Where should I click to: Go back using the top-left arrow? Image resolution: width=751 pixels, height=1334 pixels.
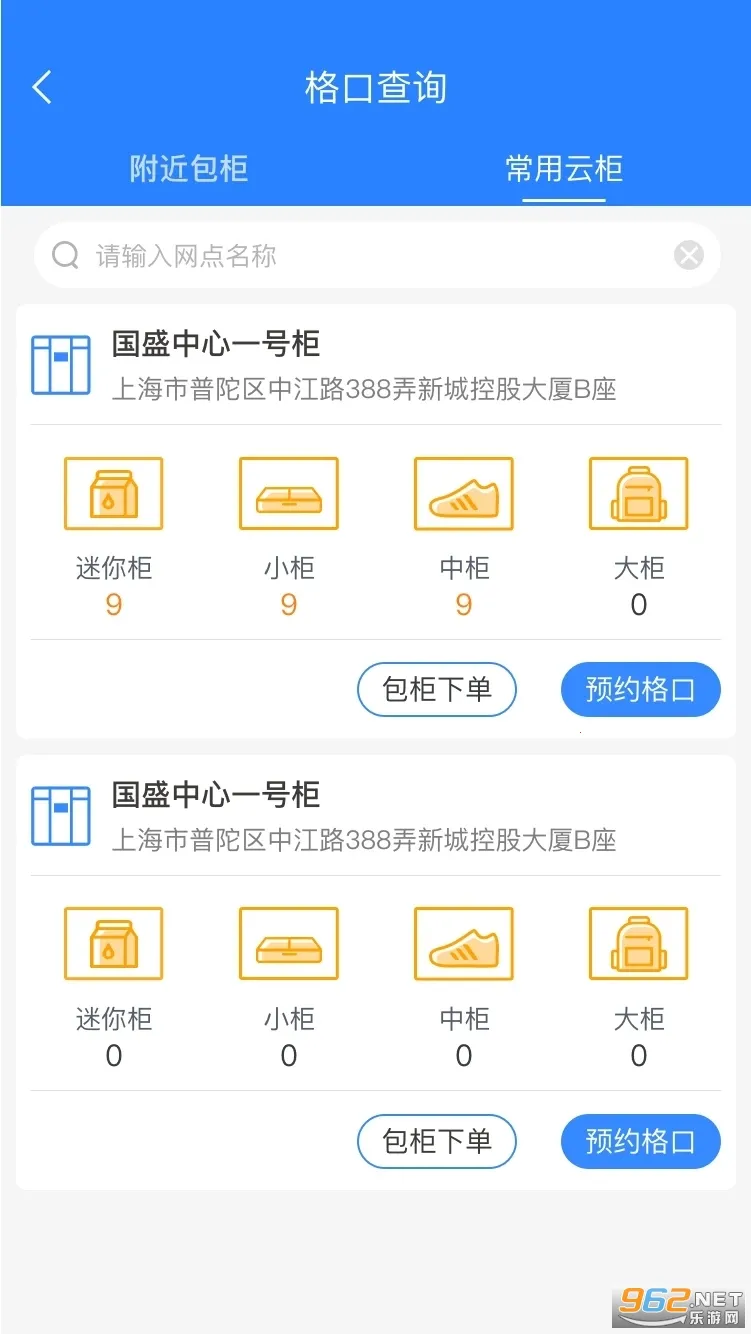(x=42, y=88)
